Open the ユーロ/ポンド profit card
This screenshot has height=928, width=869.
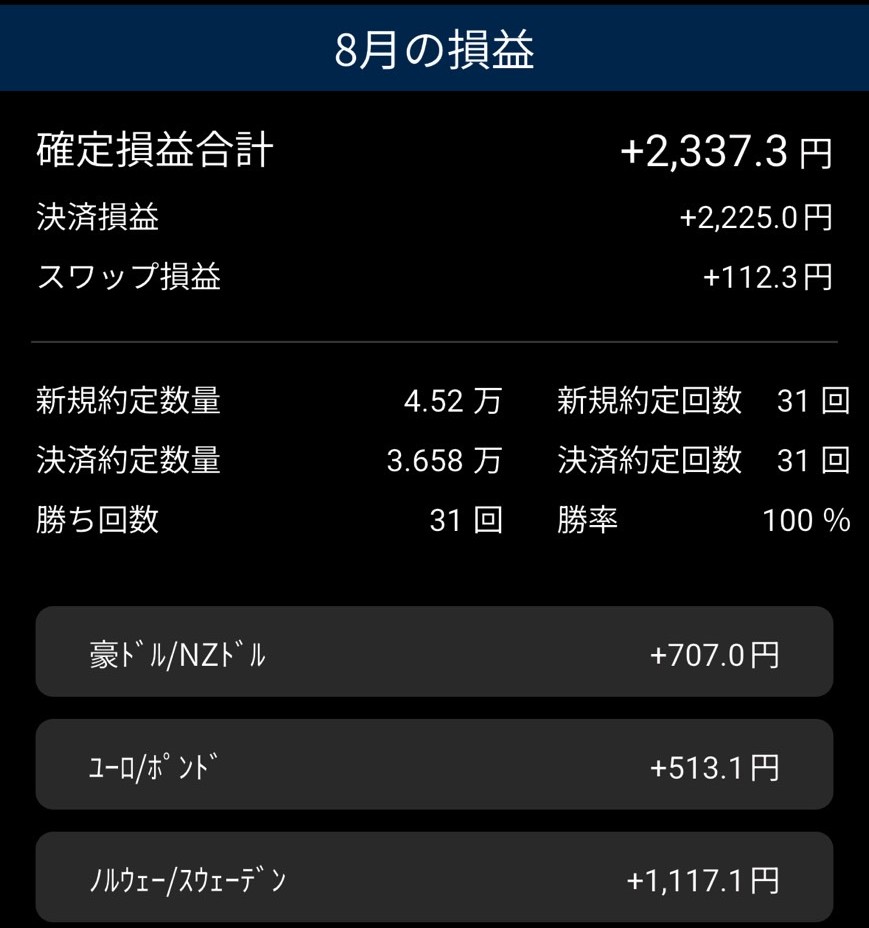434,765
